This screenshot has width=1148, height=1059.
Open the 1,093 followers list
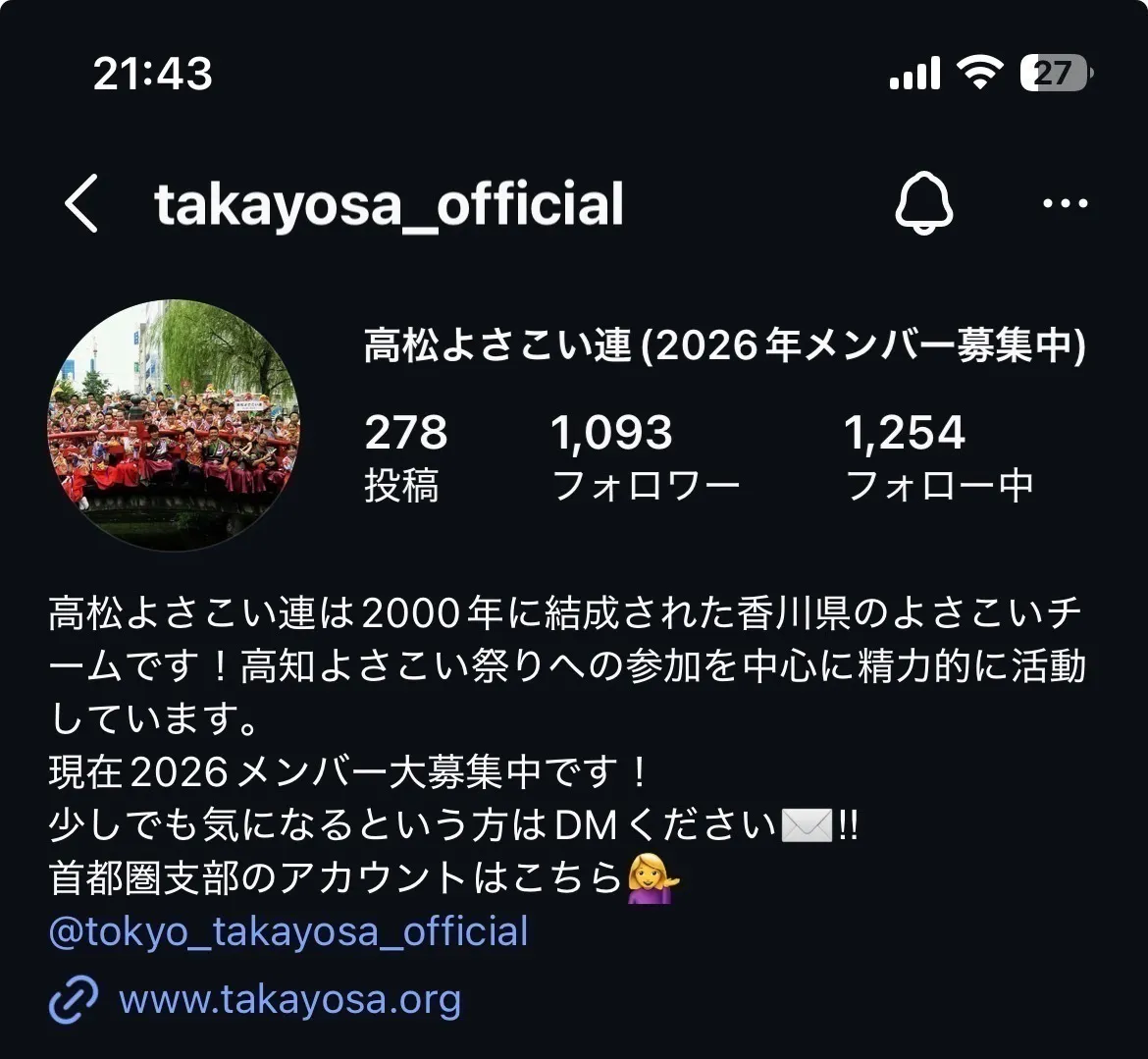click(x=645, y=457)
